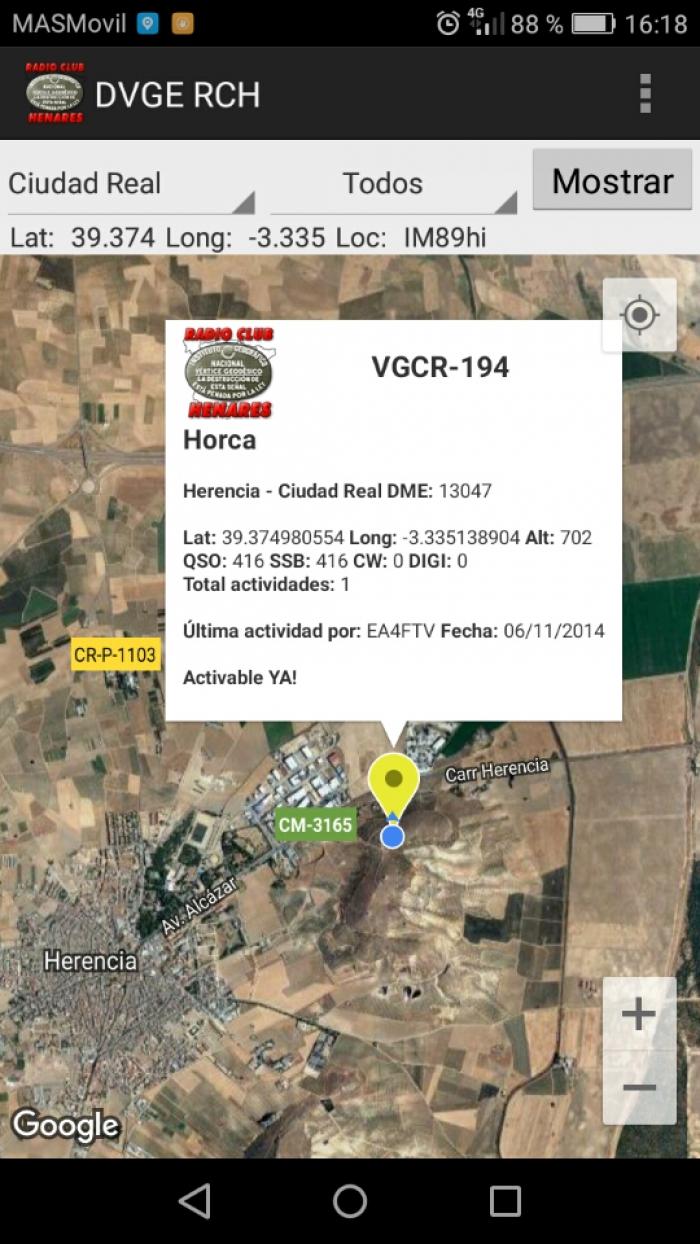Tap the Mostrar button
The width and height of the screenshot is (700, 1244).
(x=612, y=181)
